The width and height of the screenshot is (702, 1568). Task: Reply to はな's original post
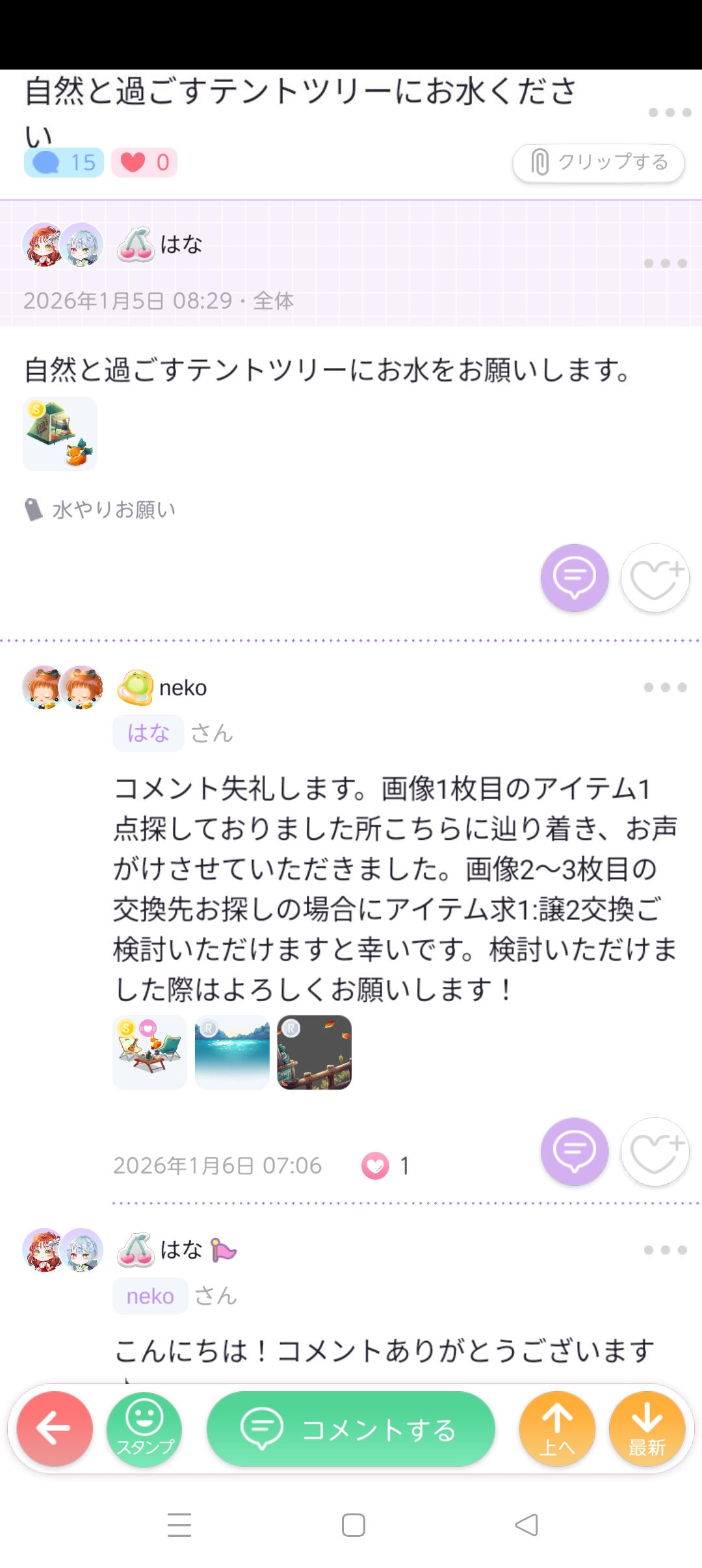tap(575, 577)
